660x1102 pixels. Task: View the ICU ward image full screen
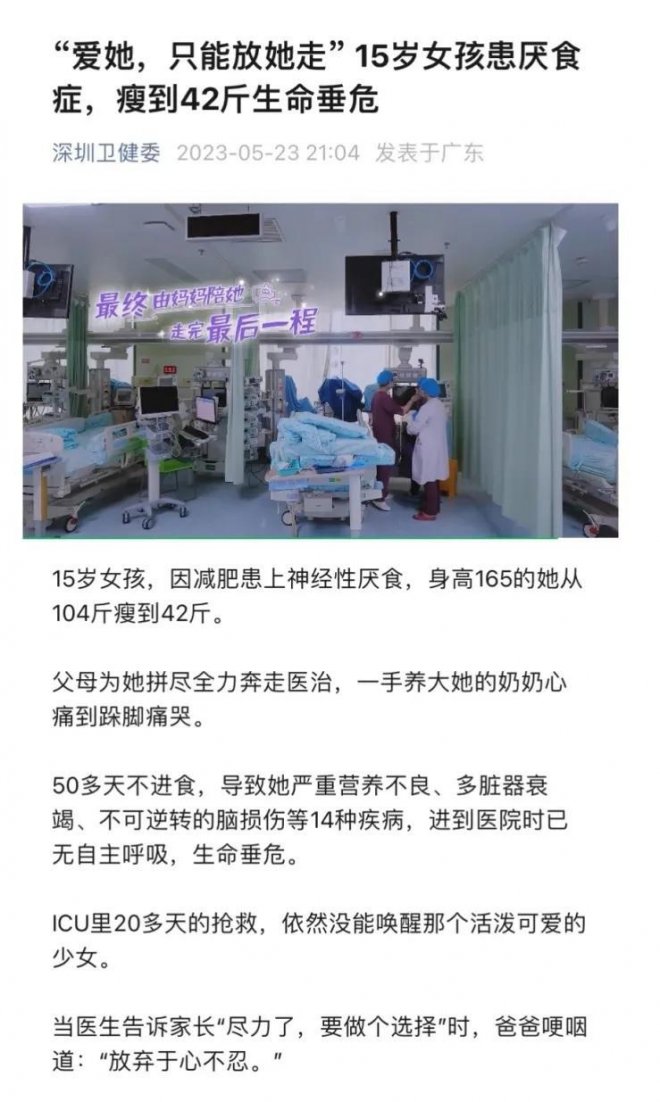coord(320,370)
